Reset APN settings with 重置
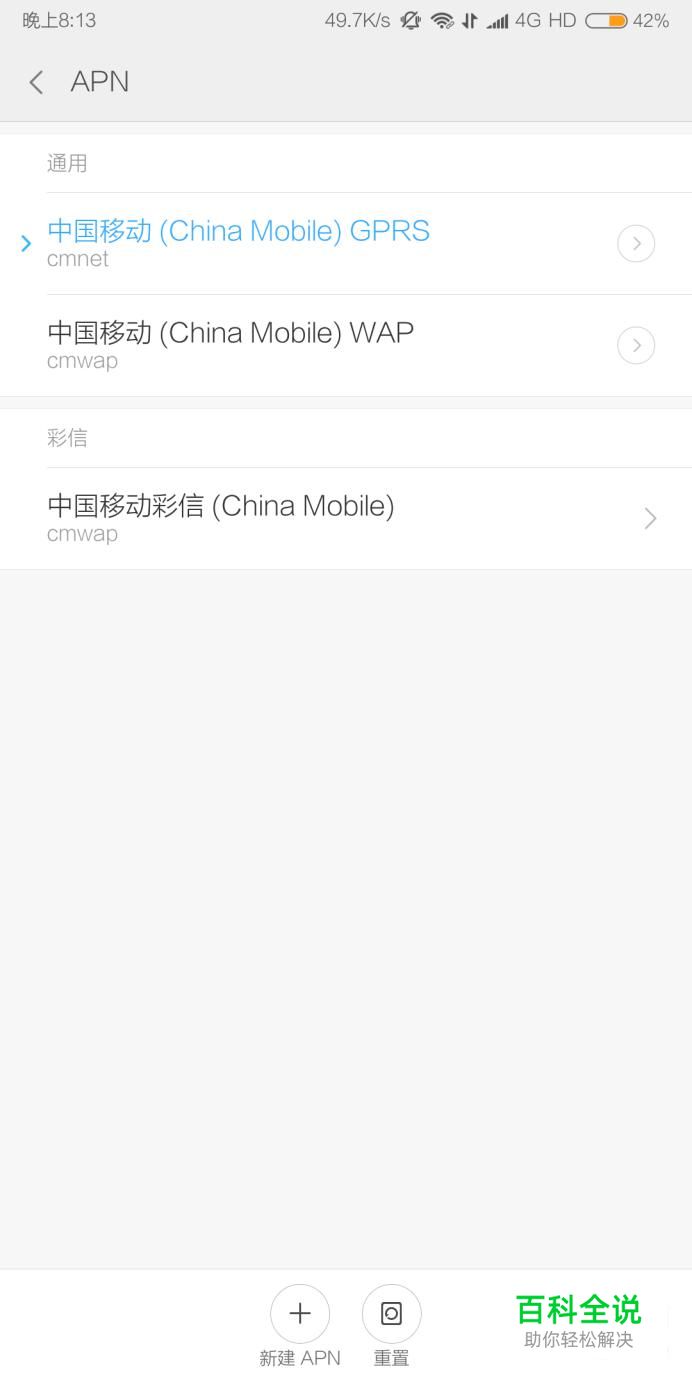This screenshot has width=692, height=1384. 392,1326
